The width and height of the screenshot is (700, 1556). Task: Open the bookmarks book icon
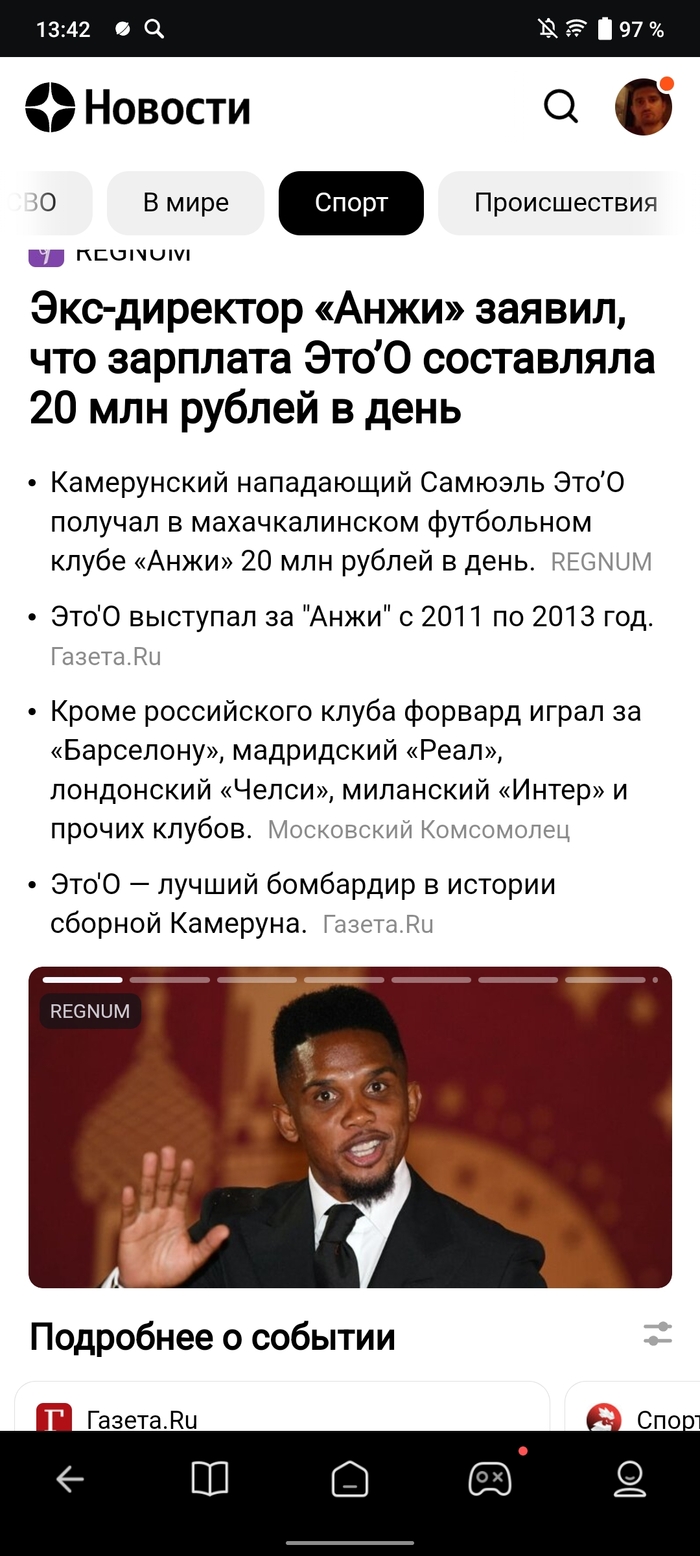coord(210,1479)
